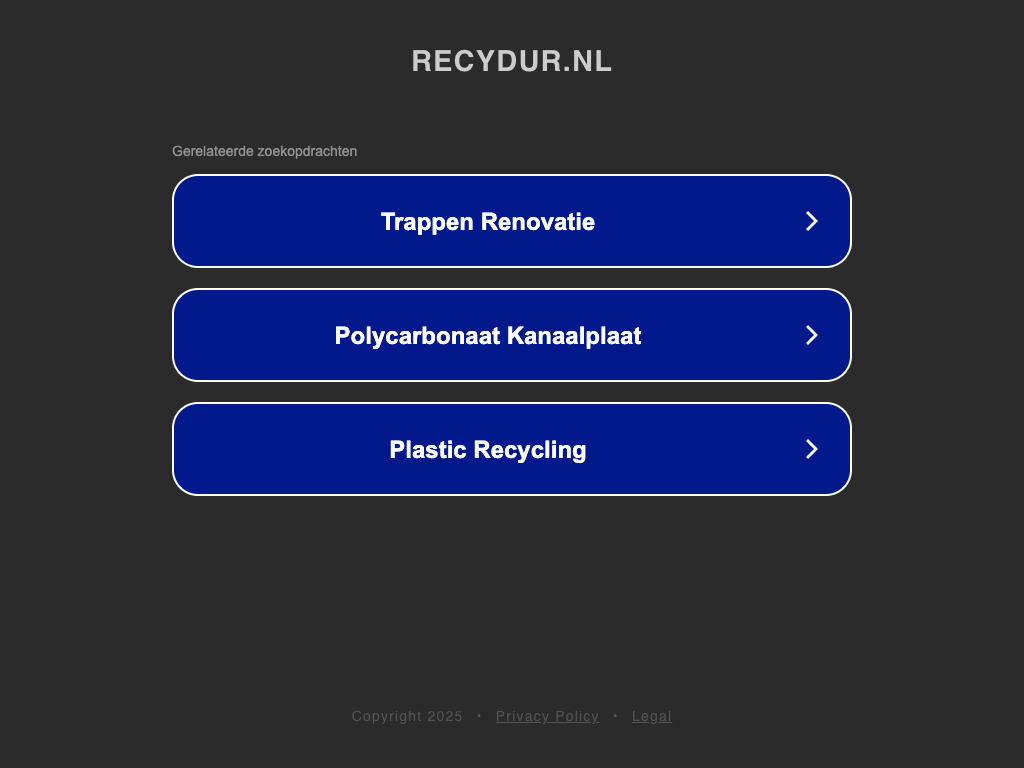View the Legal page link

click(651, 716)
